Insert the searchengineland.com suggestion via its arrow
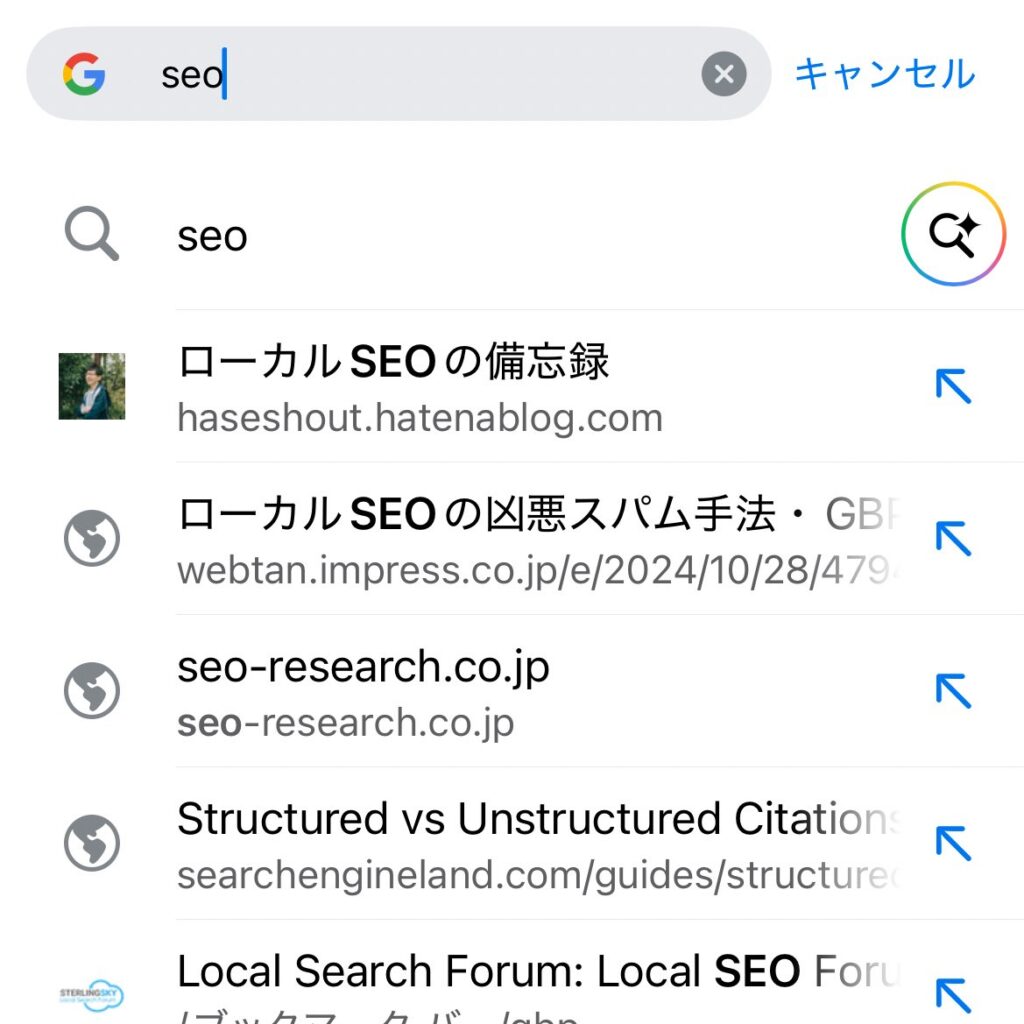The width and height of the screenshot is (1024, 1024). click(953, 843)
